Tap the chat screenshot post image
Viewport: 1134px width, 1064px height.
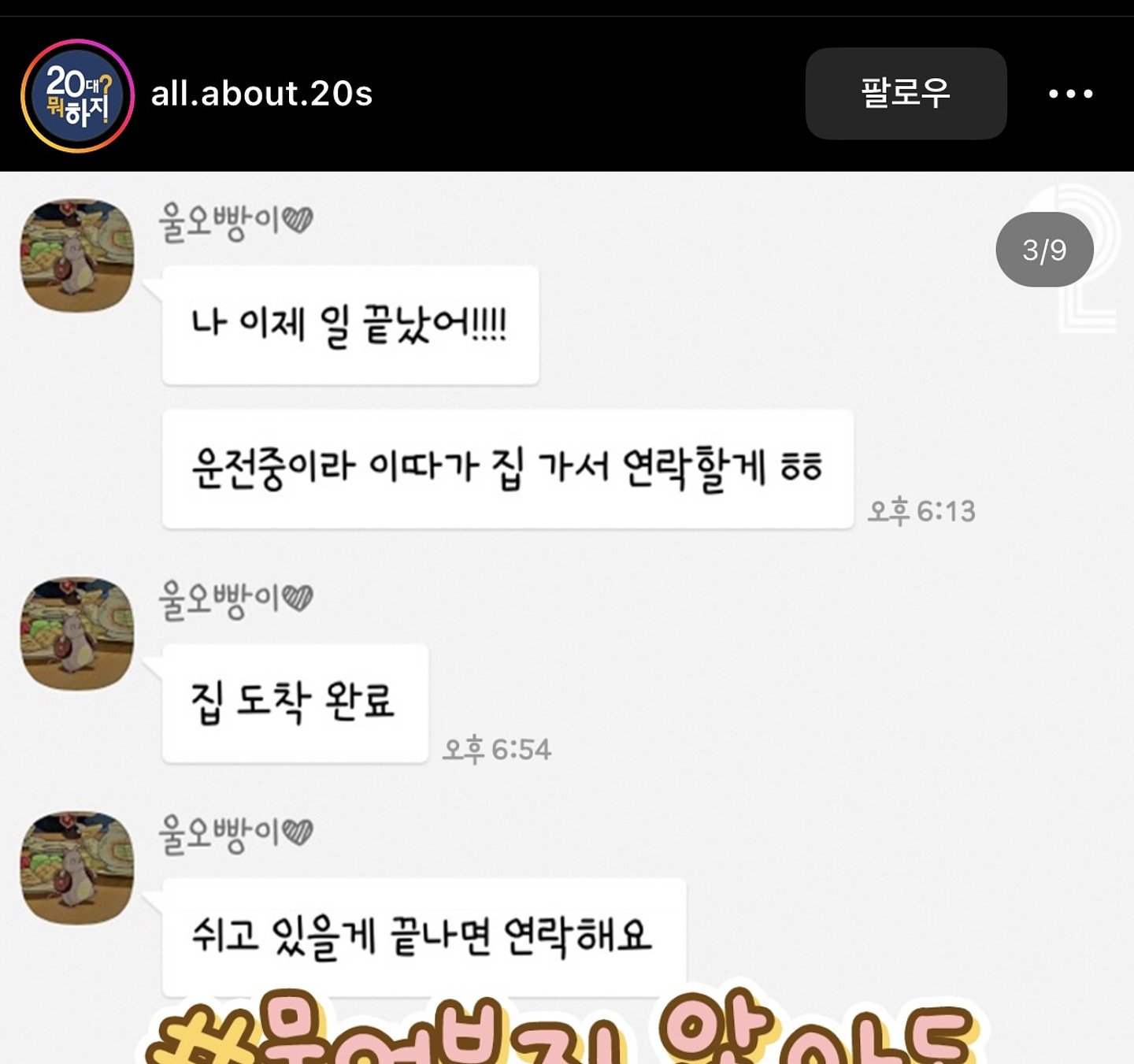(567, 614)
